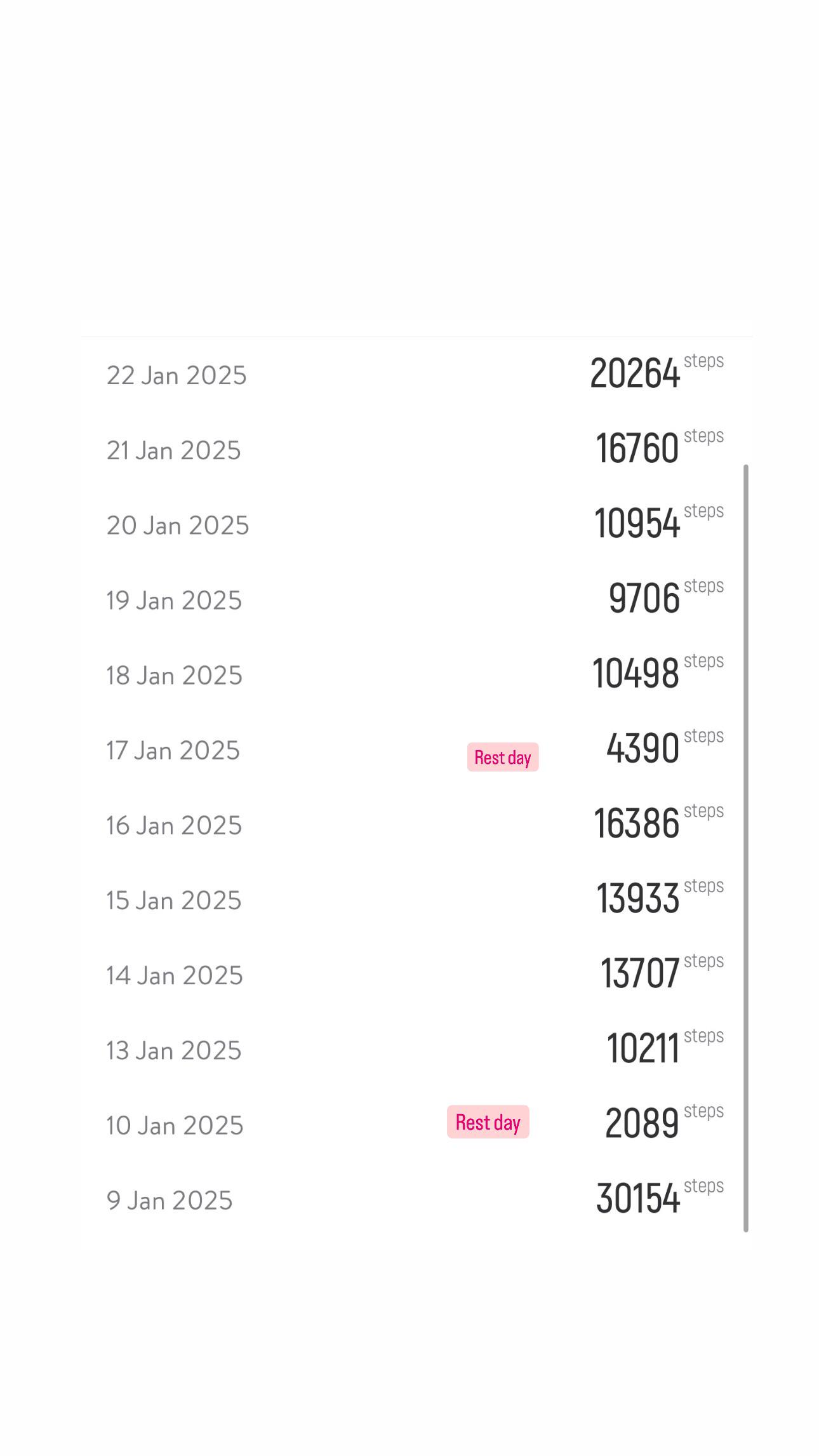Choose the 13 Jan 2025 row
Viewport: 819px width, 1456px height.
pos(416,1050)
